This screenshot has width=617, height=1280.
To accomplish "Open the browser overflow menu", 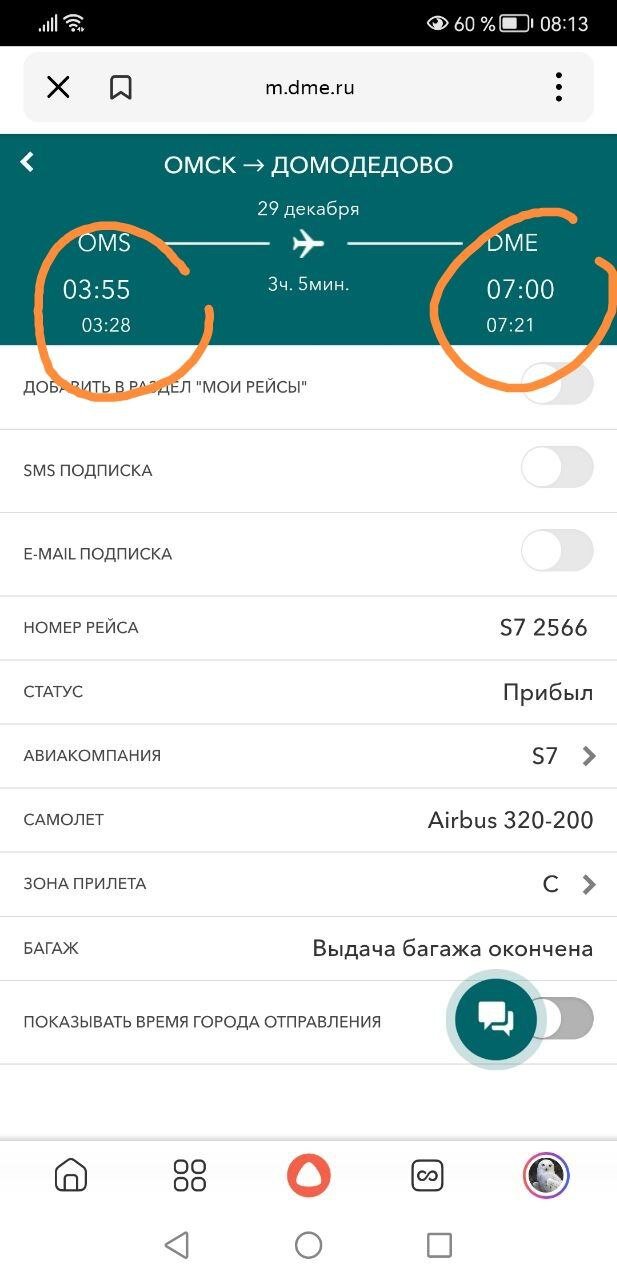I will point(559,87).
